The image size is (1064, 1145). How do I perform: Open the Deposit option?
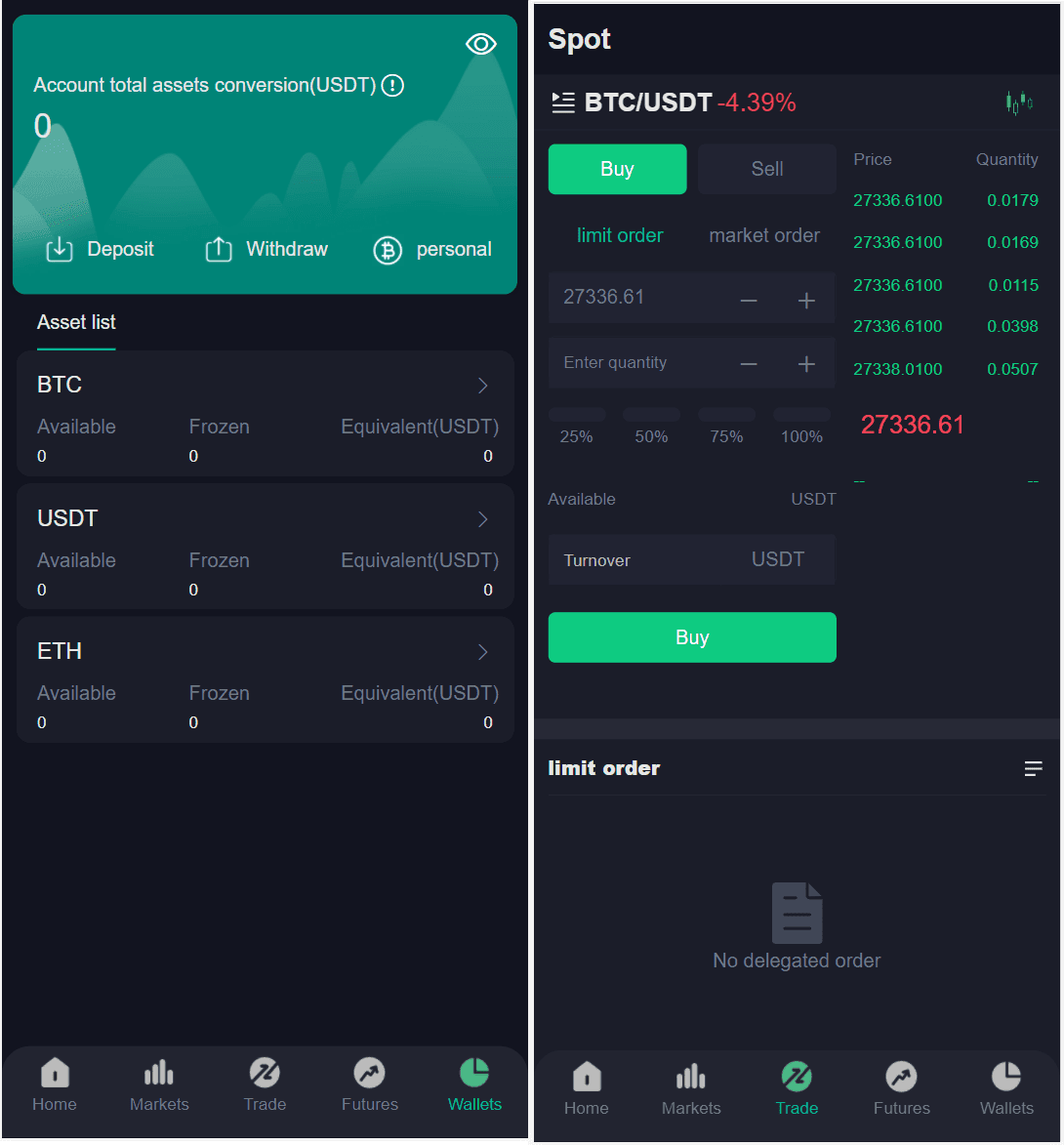coord(101,250)
